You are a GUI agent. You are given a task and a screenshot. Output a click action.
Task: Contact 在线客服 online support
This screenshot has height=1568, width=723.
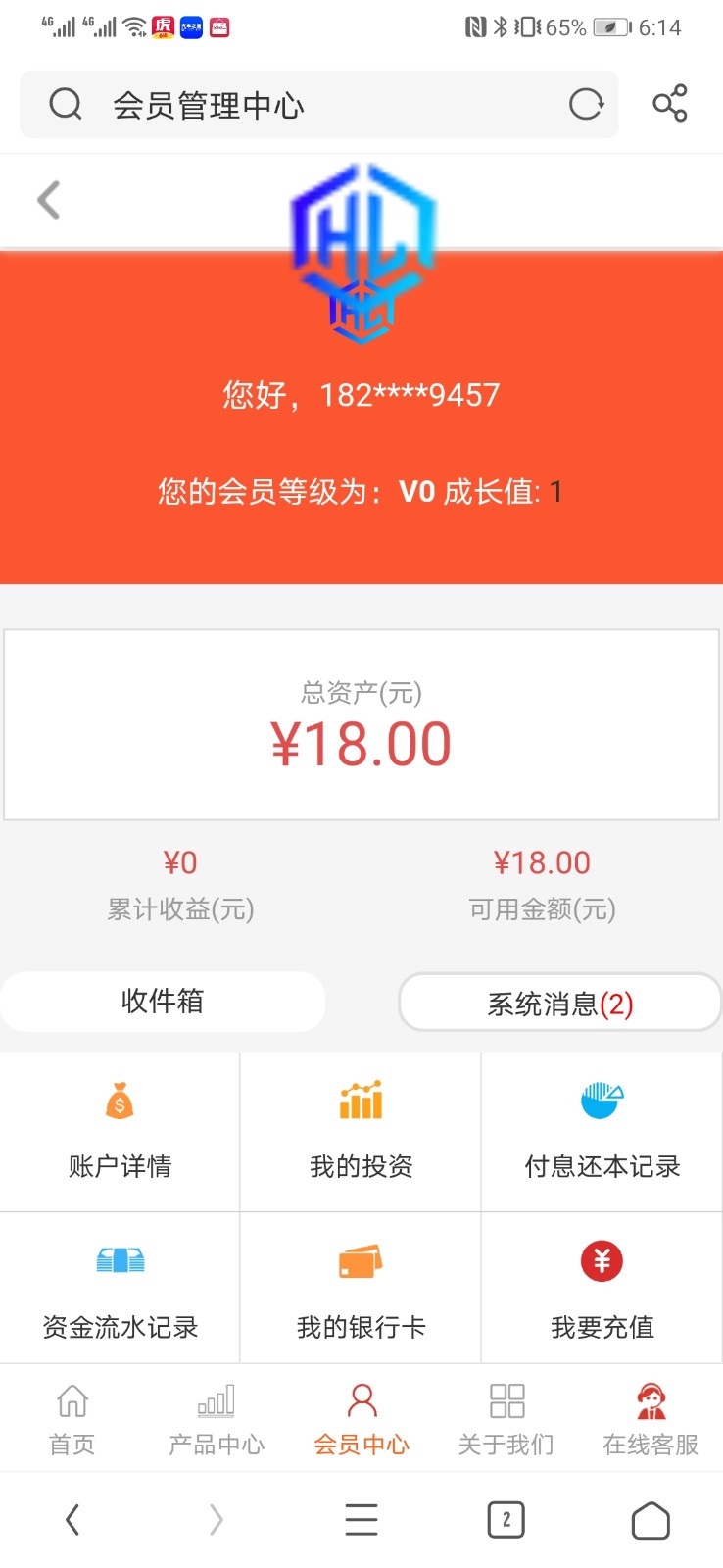[651, 1419]
